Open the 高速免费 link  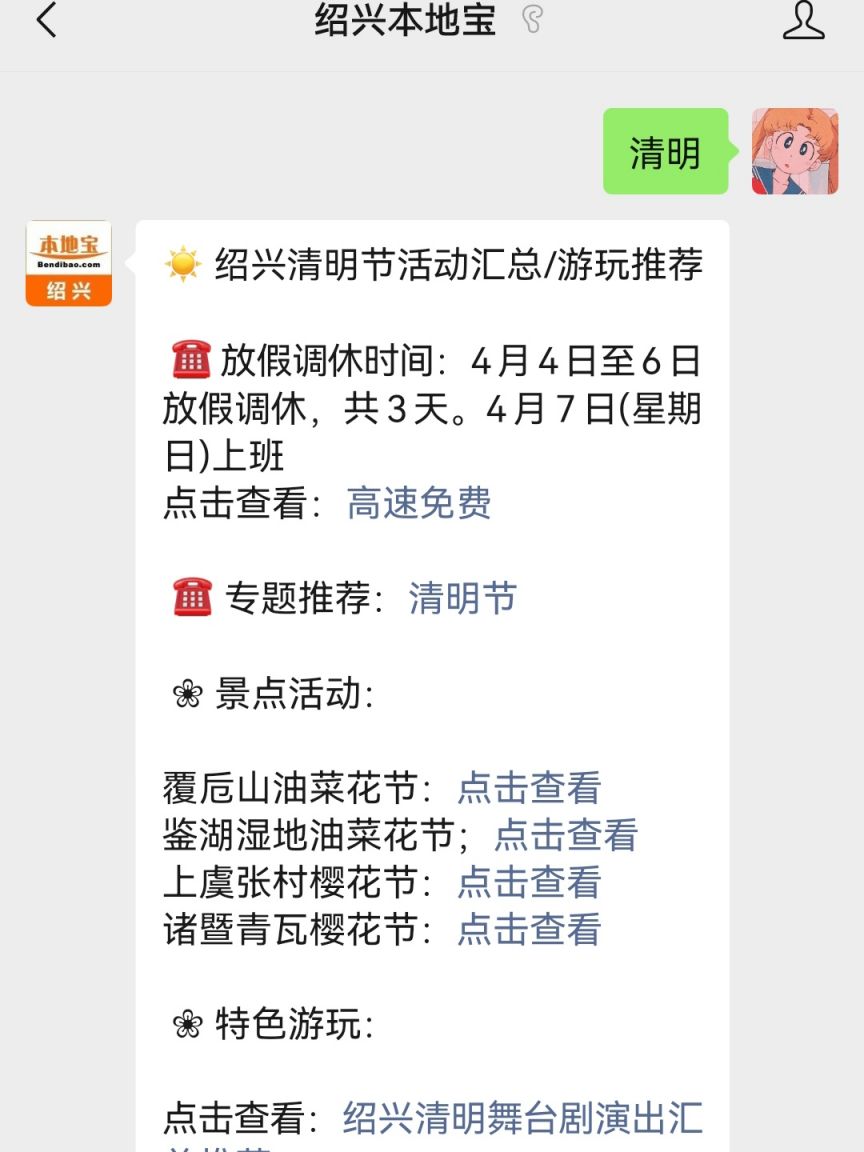419,504
